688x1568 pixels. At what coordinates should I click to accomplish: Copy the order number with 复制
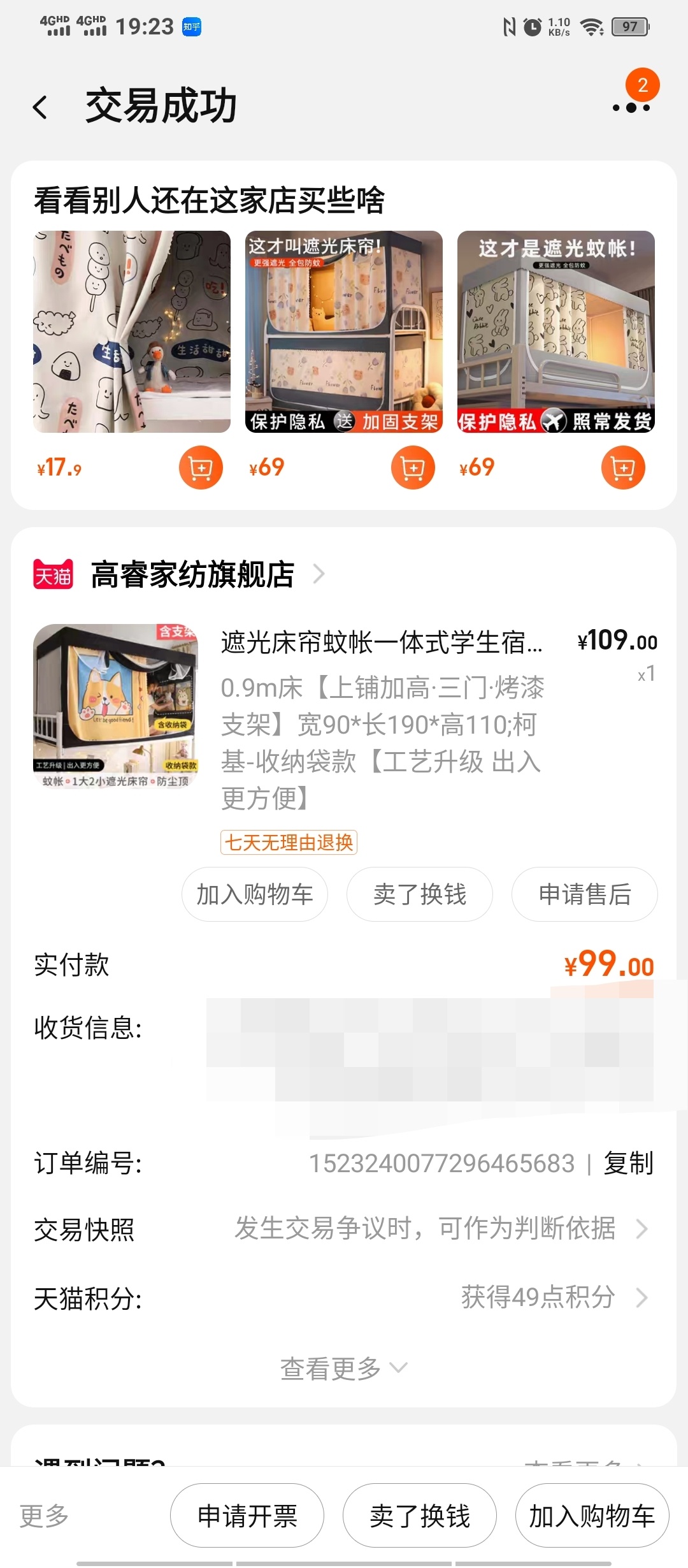pos(629,1163)
